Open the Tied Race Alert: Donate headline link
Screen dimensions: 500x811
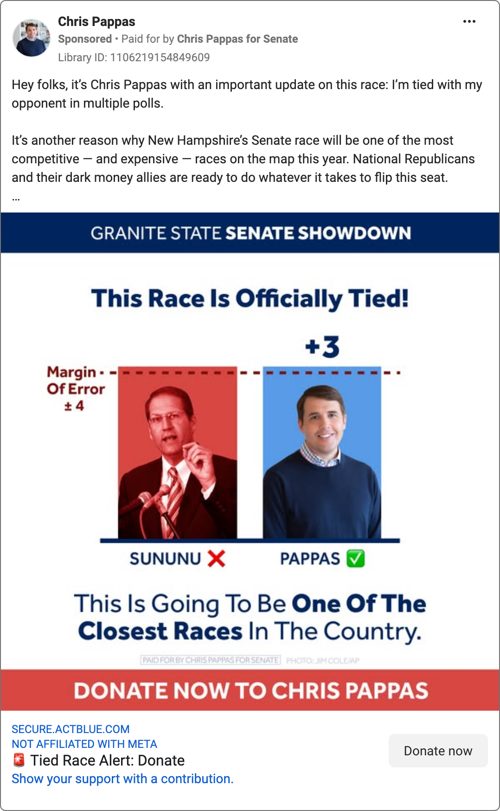point(98,760)
